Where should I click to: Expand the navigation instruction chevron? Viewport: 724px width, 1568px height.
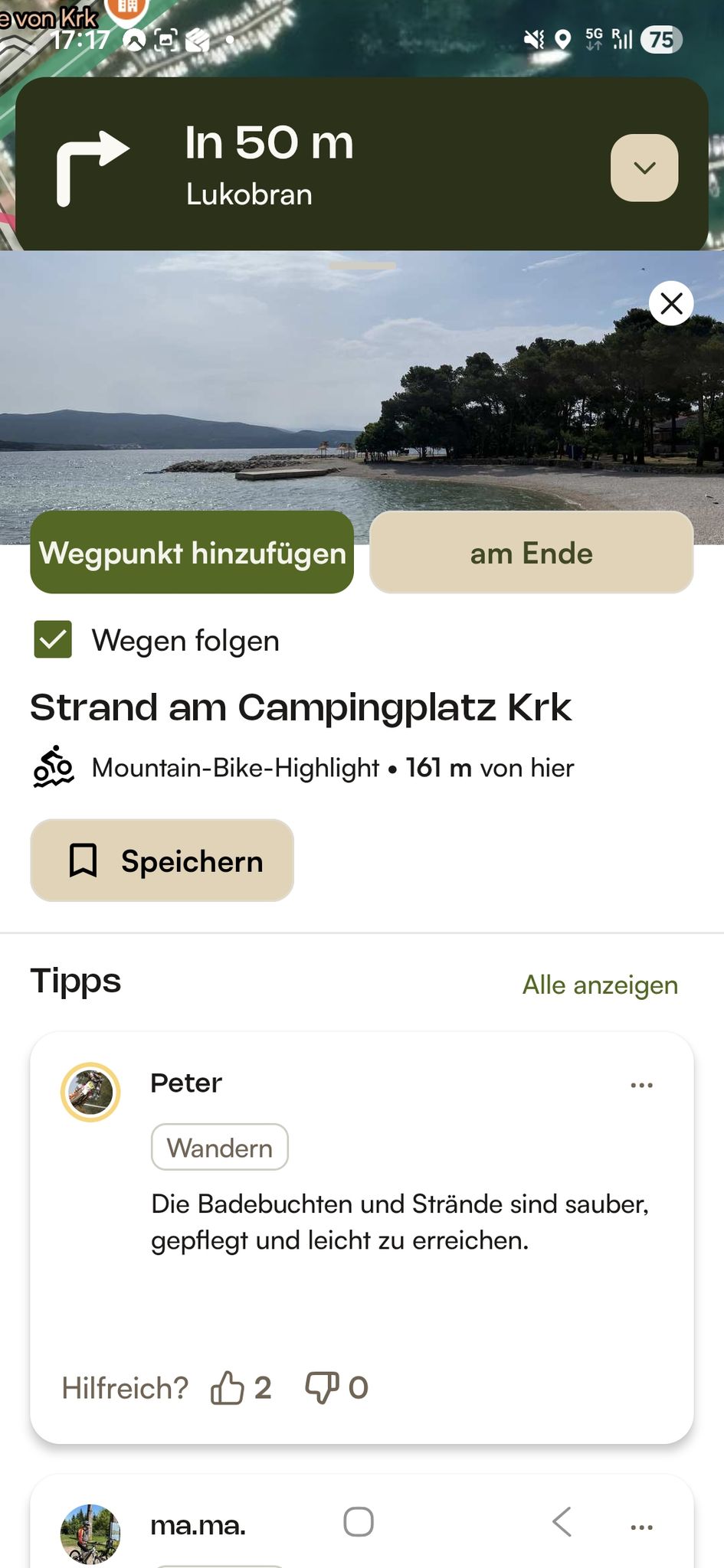pos(644,168)
